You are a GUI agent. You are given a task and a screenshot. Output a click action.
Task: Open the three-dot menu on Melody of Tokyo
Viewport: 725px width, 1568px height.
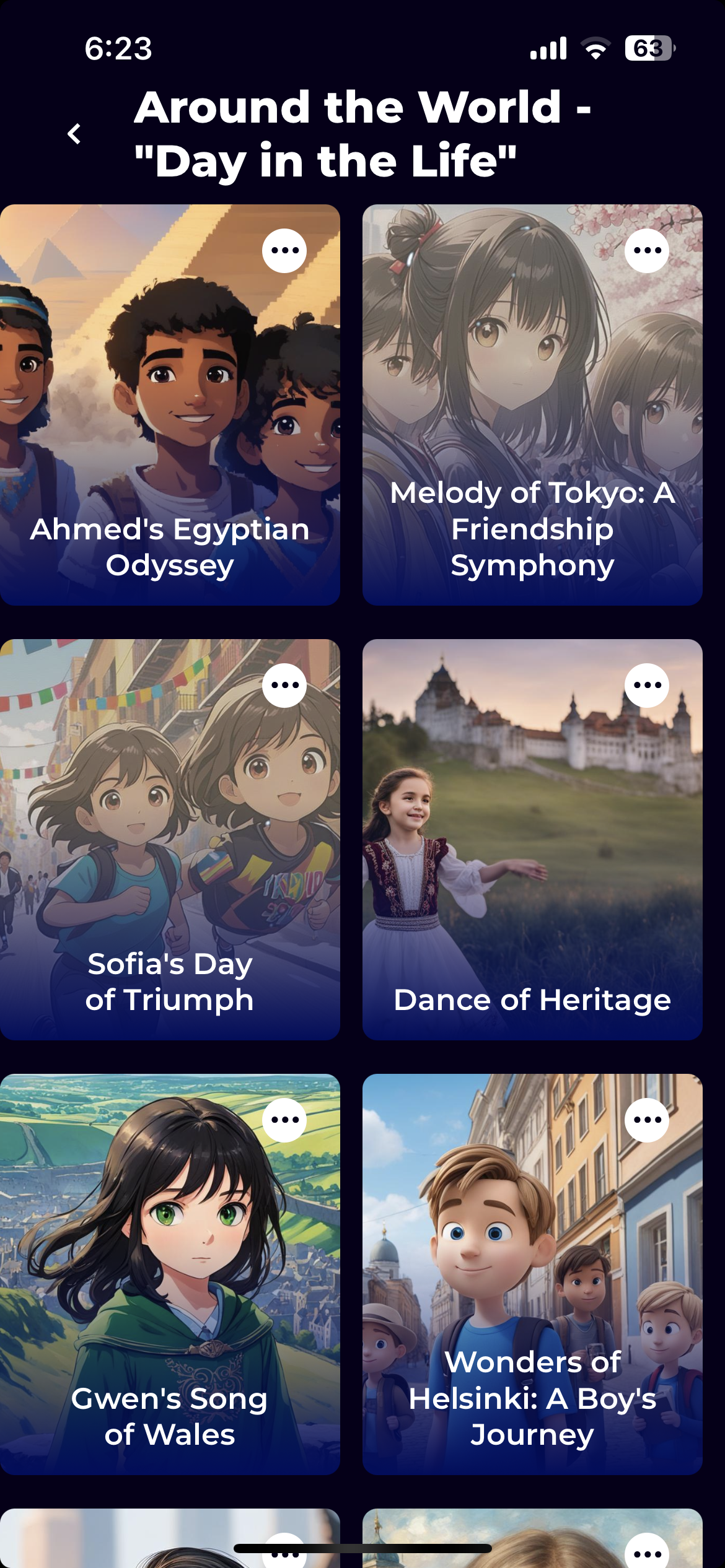(647, 251)
